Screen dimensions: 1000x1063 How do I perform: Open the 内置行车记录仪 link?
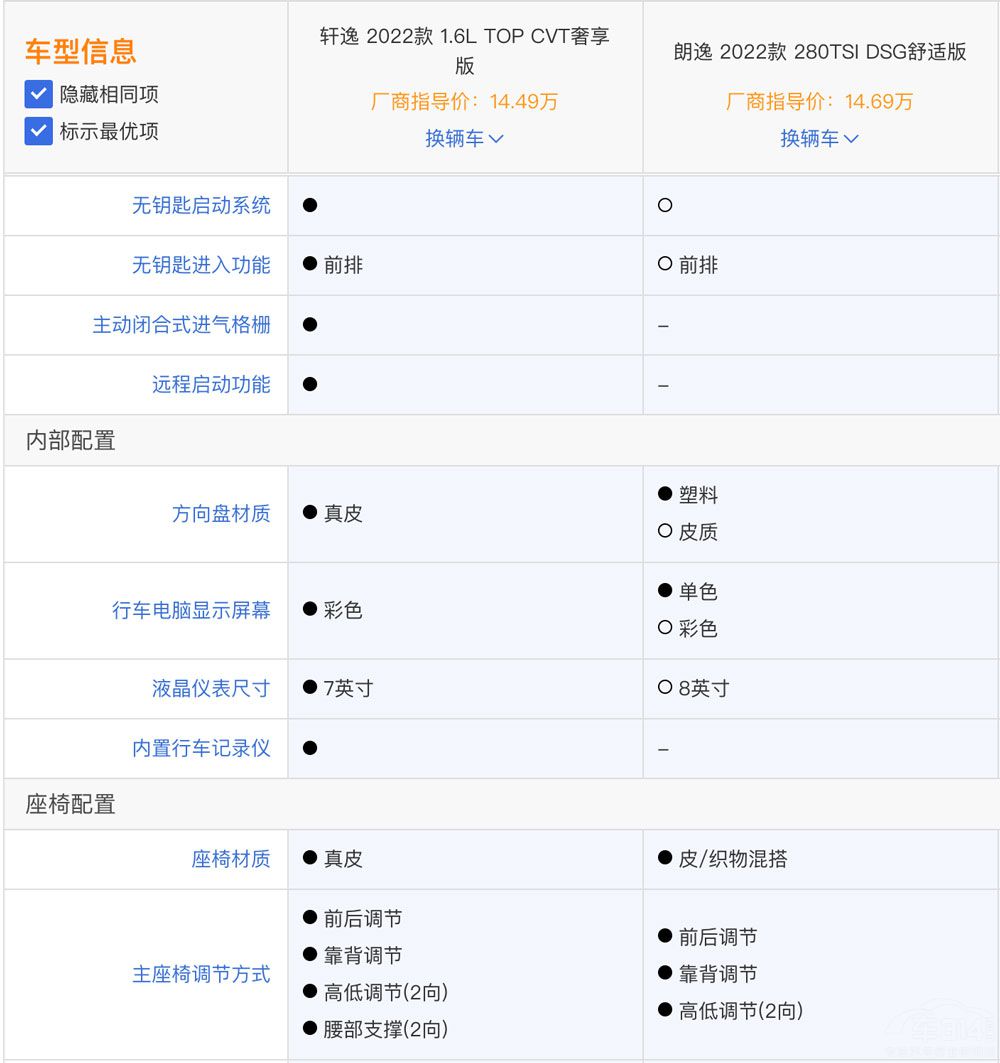tap(201, 748)
